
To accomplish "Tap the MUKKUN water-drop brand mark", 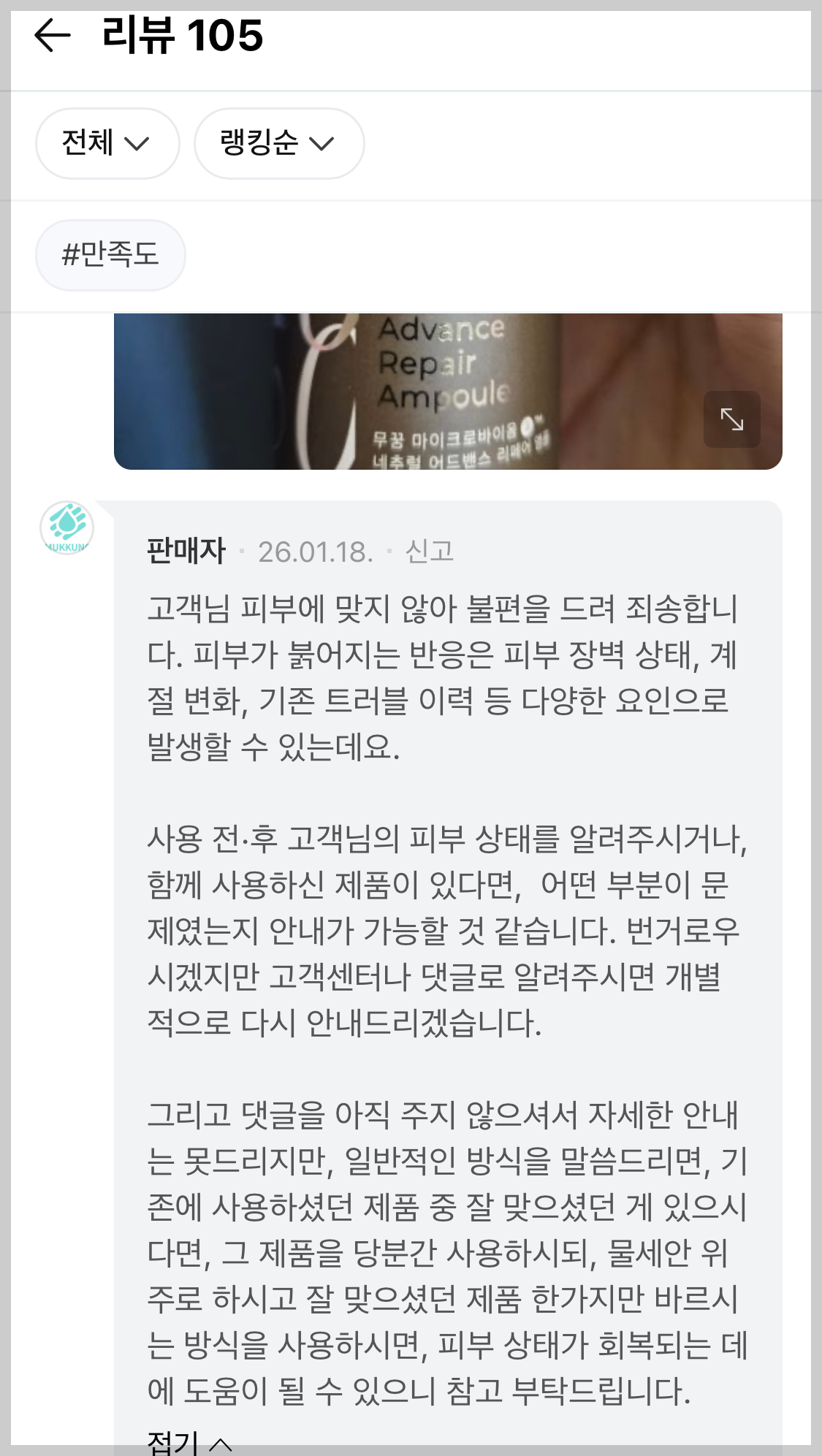I will pos(67,527).
